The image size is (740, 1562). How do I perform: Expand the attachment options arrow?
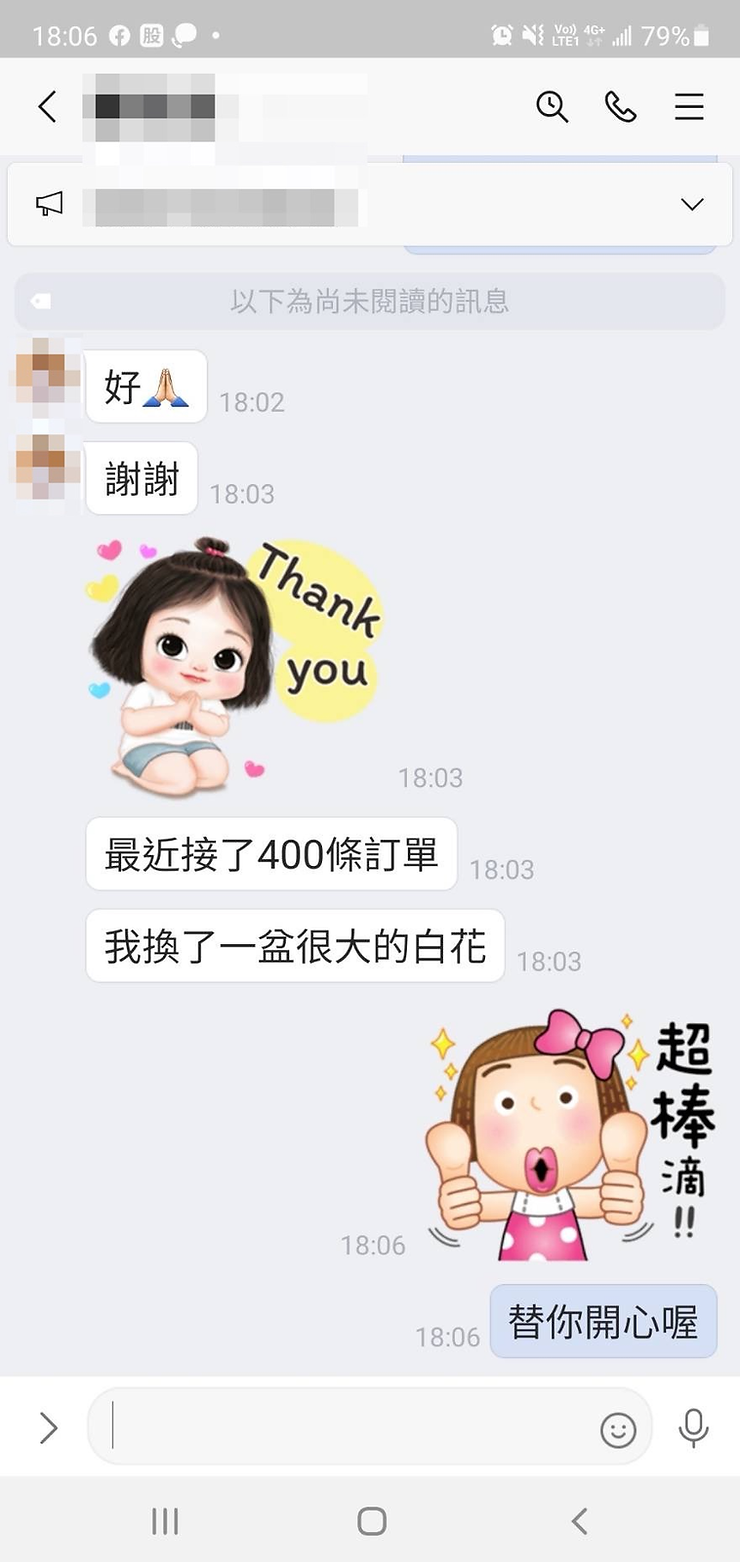click(x=48, y=1428)
